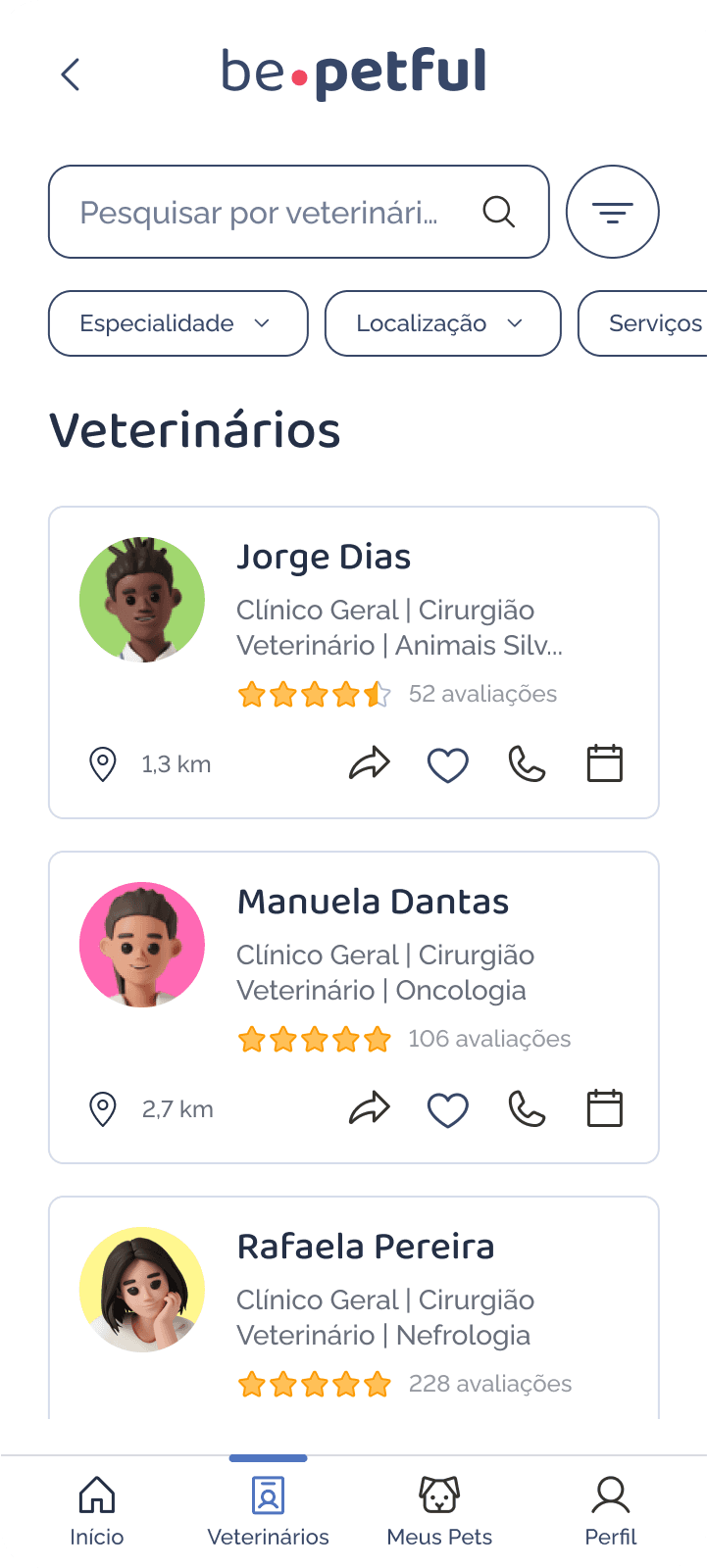Call Jorge Dias

pos(527,764)
